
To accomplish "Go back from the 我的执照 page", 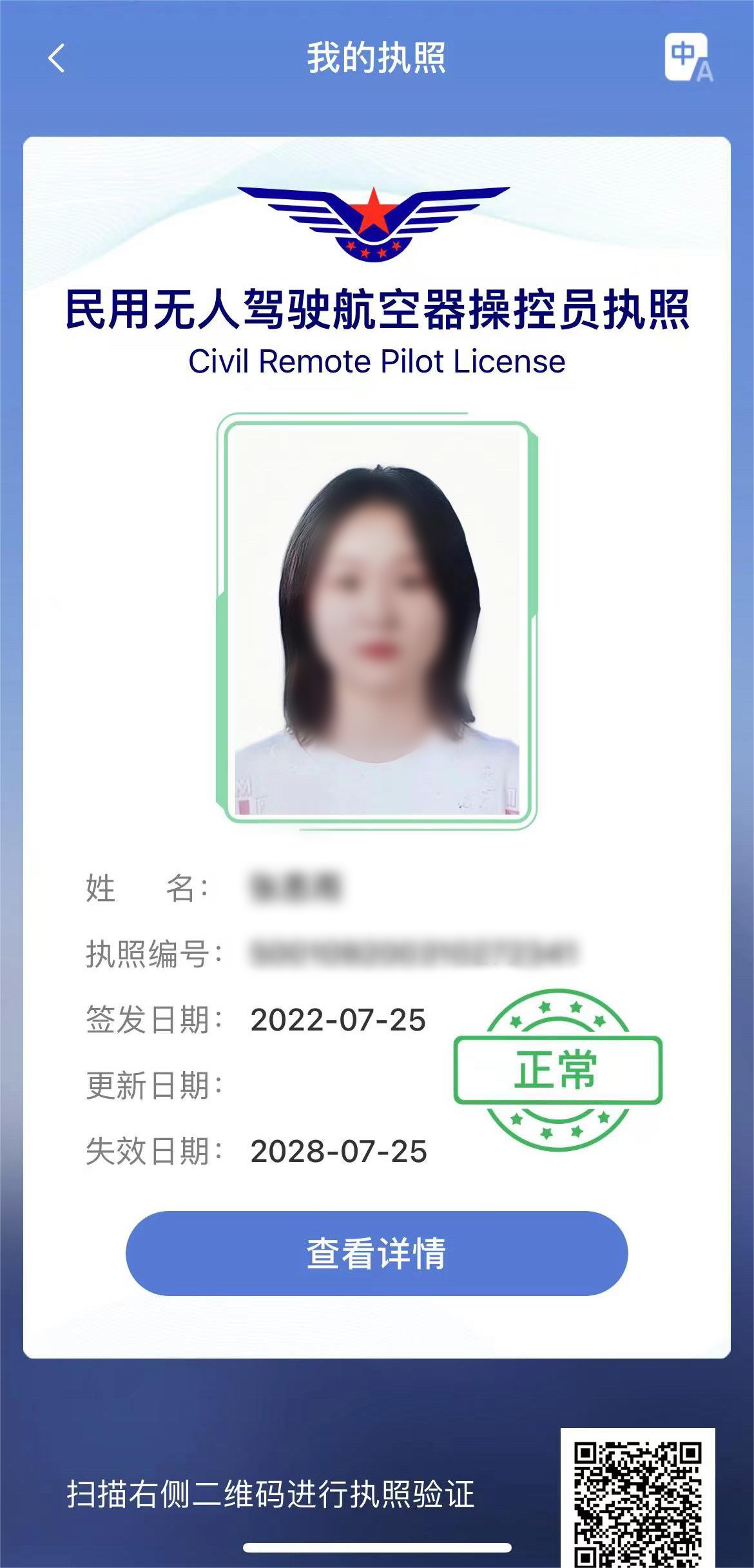I will pos(57,58).
